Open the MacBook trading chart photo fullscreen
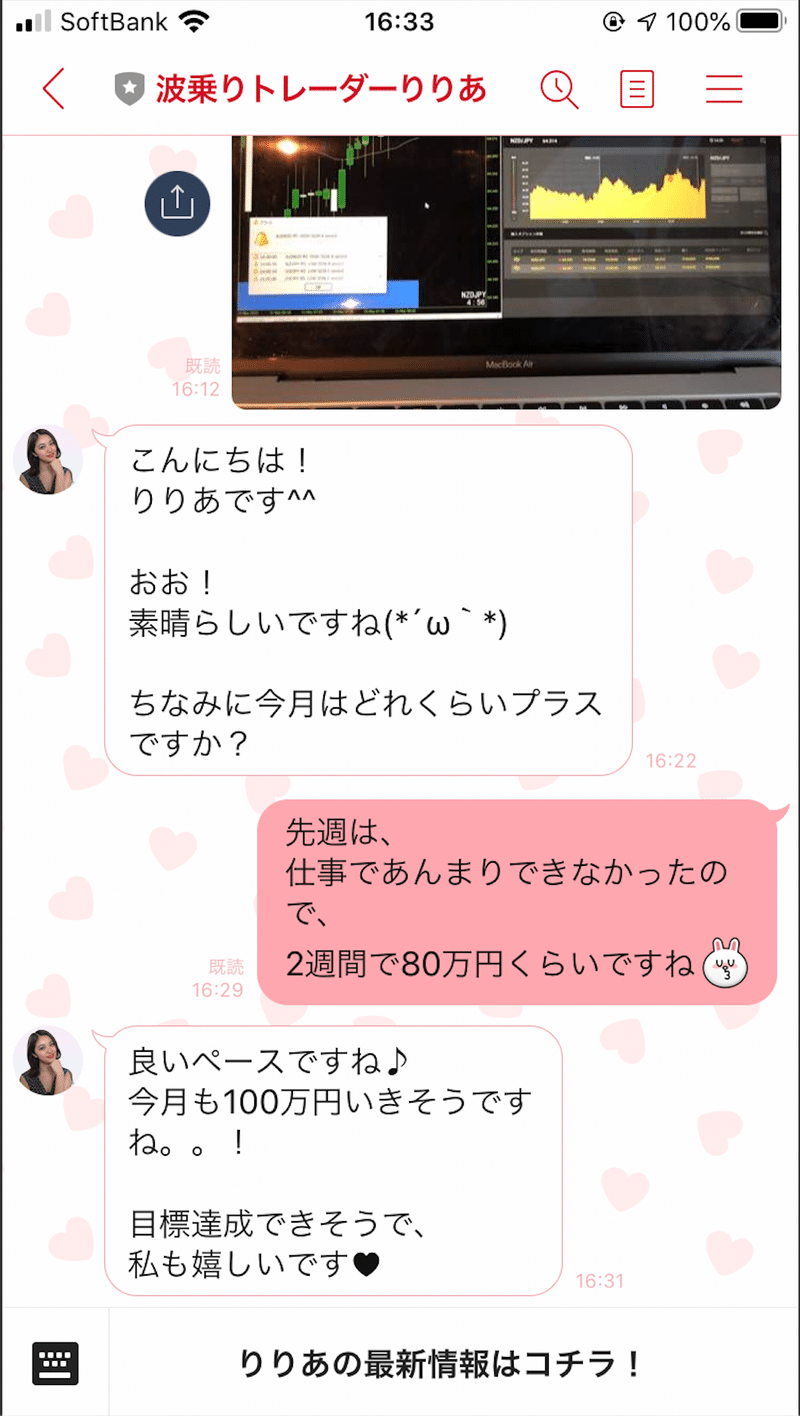 point(505,270)
